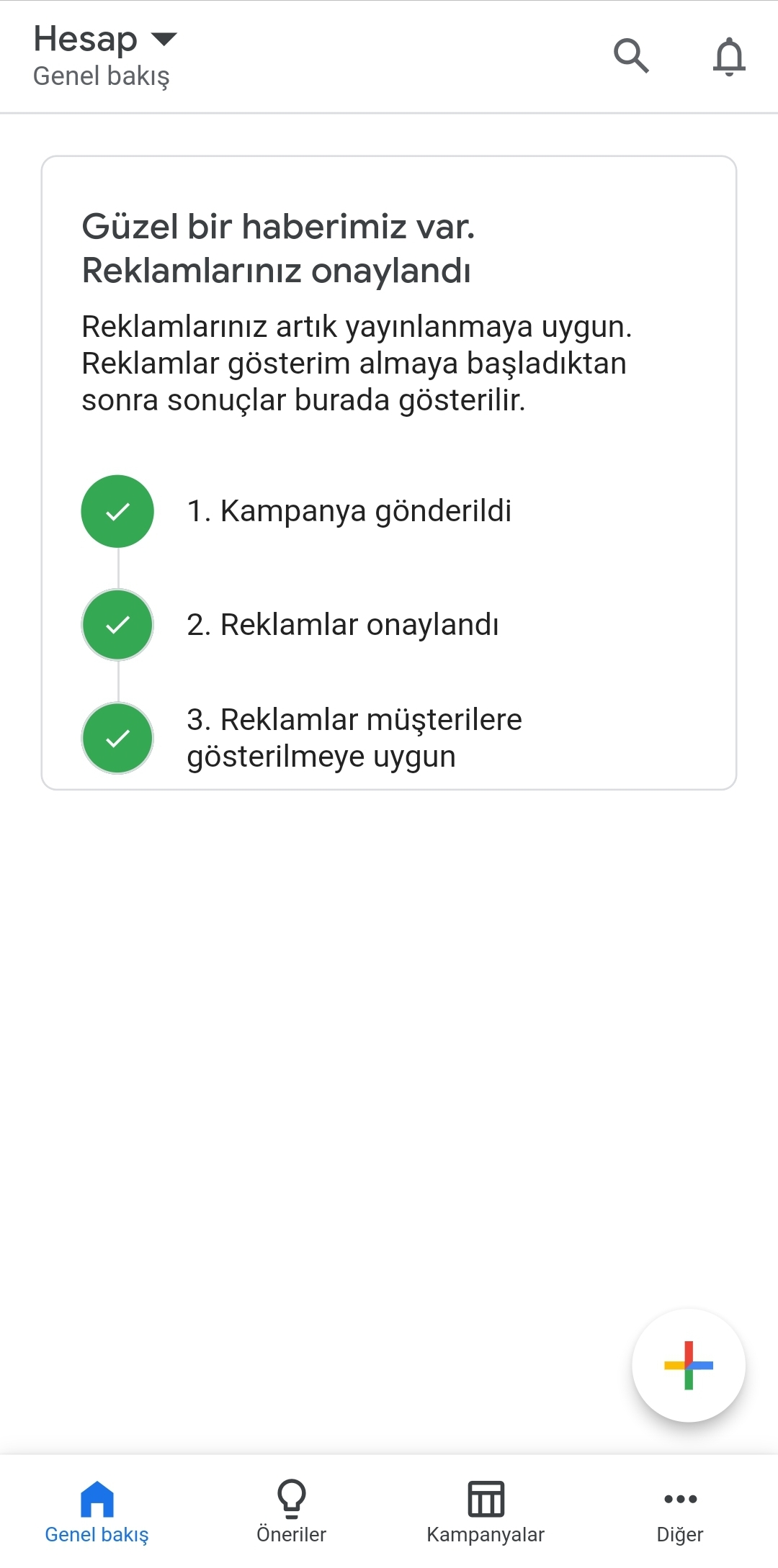The image size is (778, 1568).
Task: Open the Hesap account dropdown
Action: tap(105, 40)
